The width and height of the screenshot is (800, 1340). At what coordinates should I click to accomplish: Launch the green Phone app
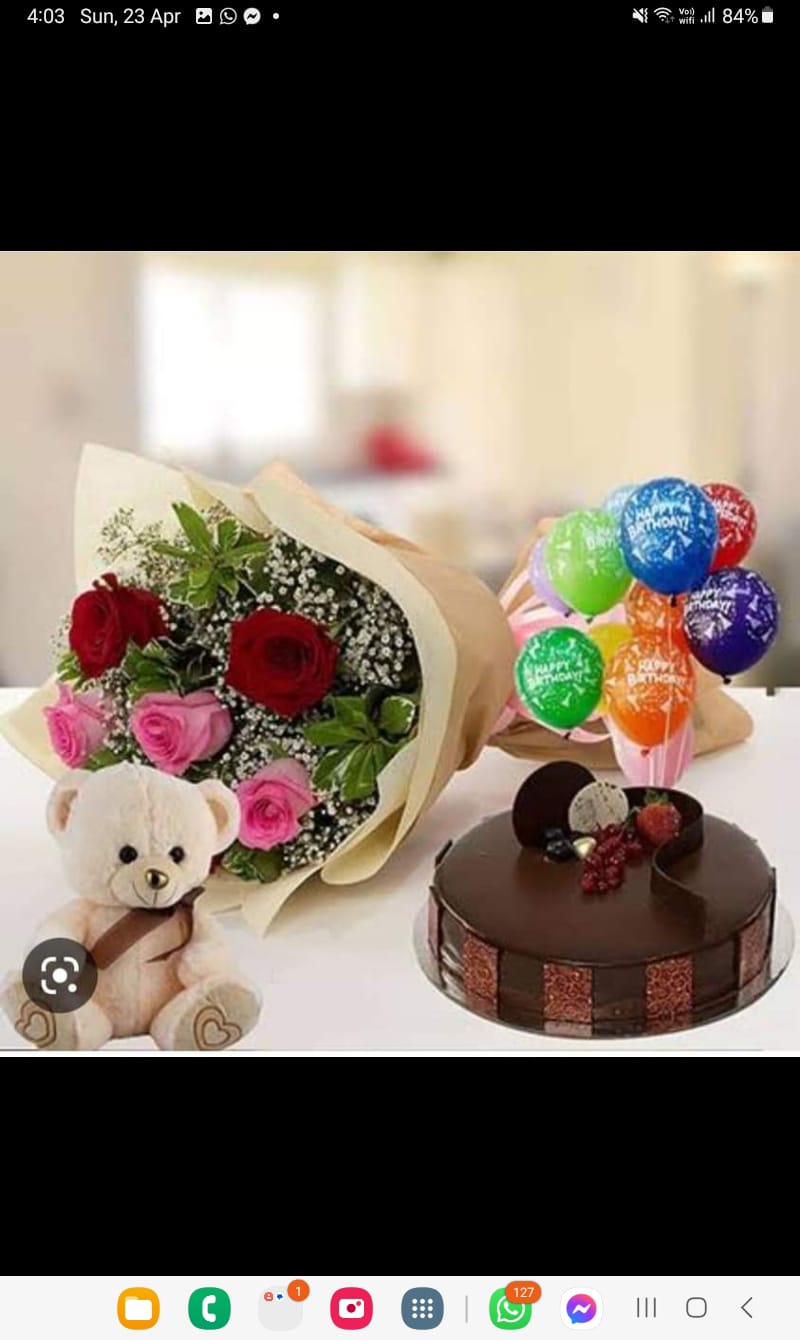209,1308
